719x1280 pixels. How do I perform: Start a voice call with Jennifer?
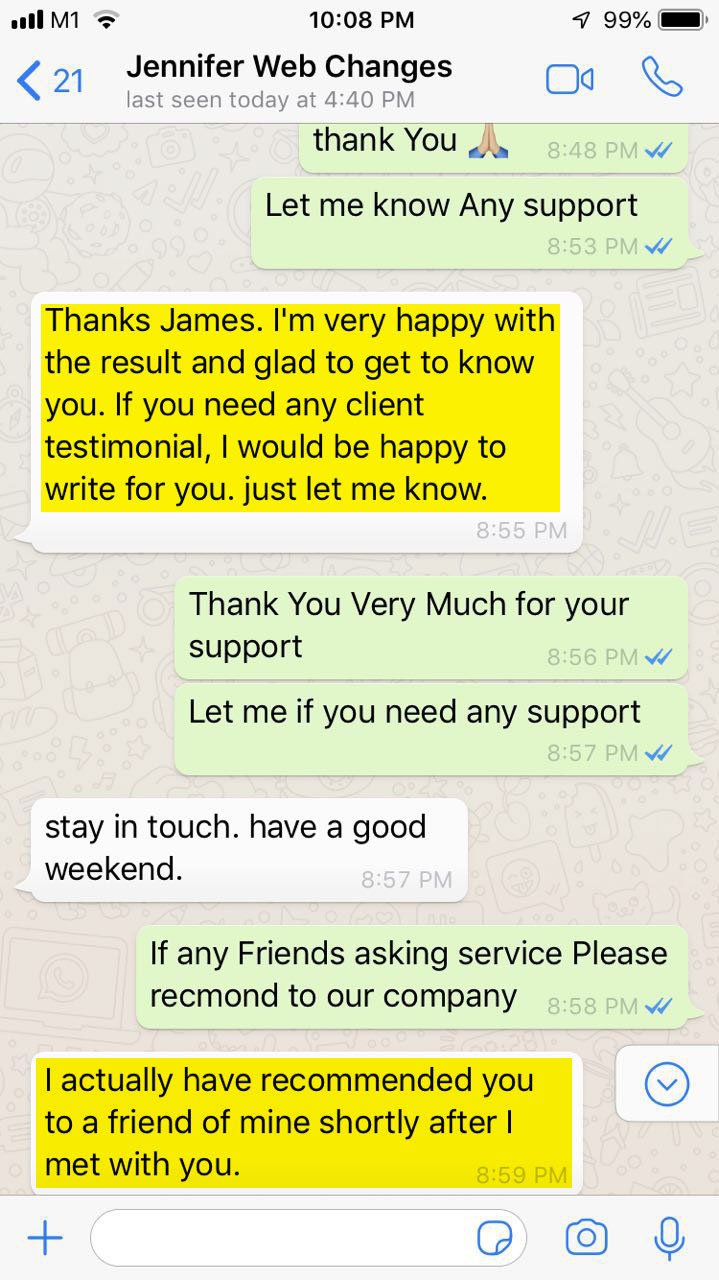(661, 78)
